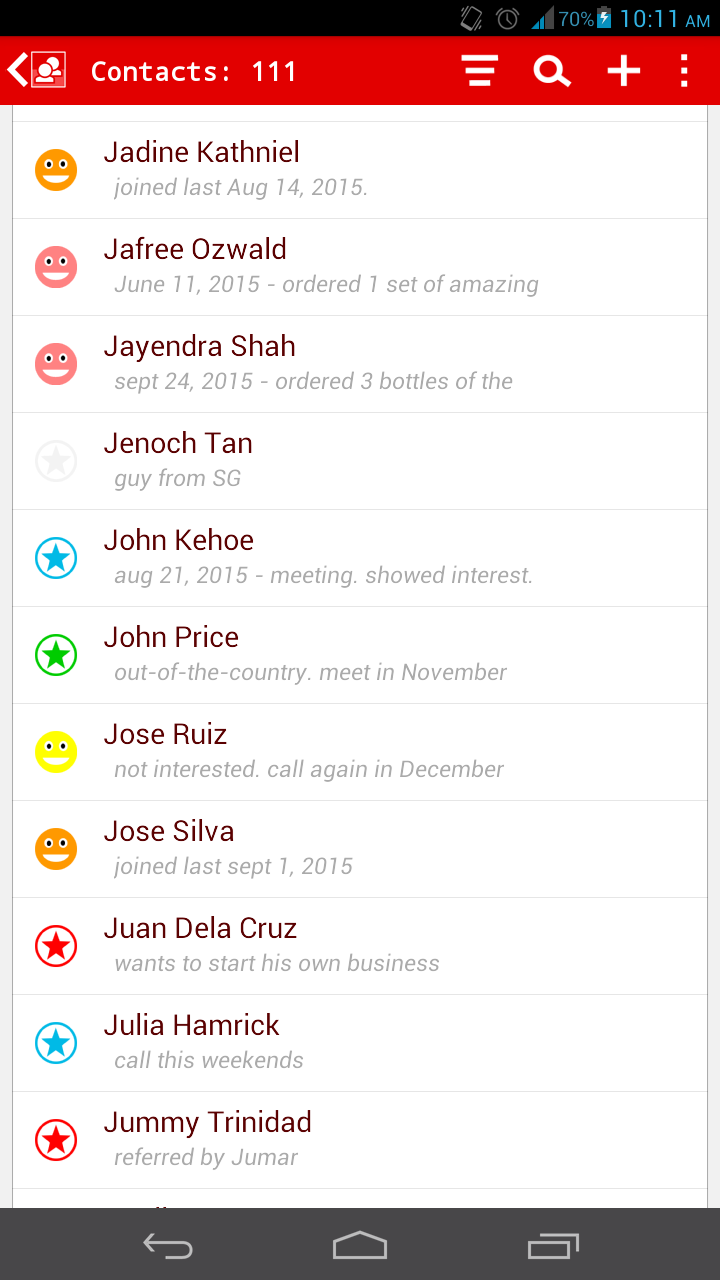Open Jenoch Tan's contact entry
This screenshot has width=720, height=1280.
point(360,461)
